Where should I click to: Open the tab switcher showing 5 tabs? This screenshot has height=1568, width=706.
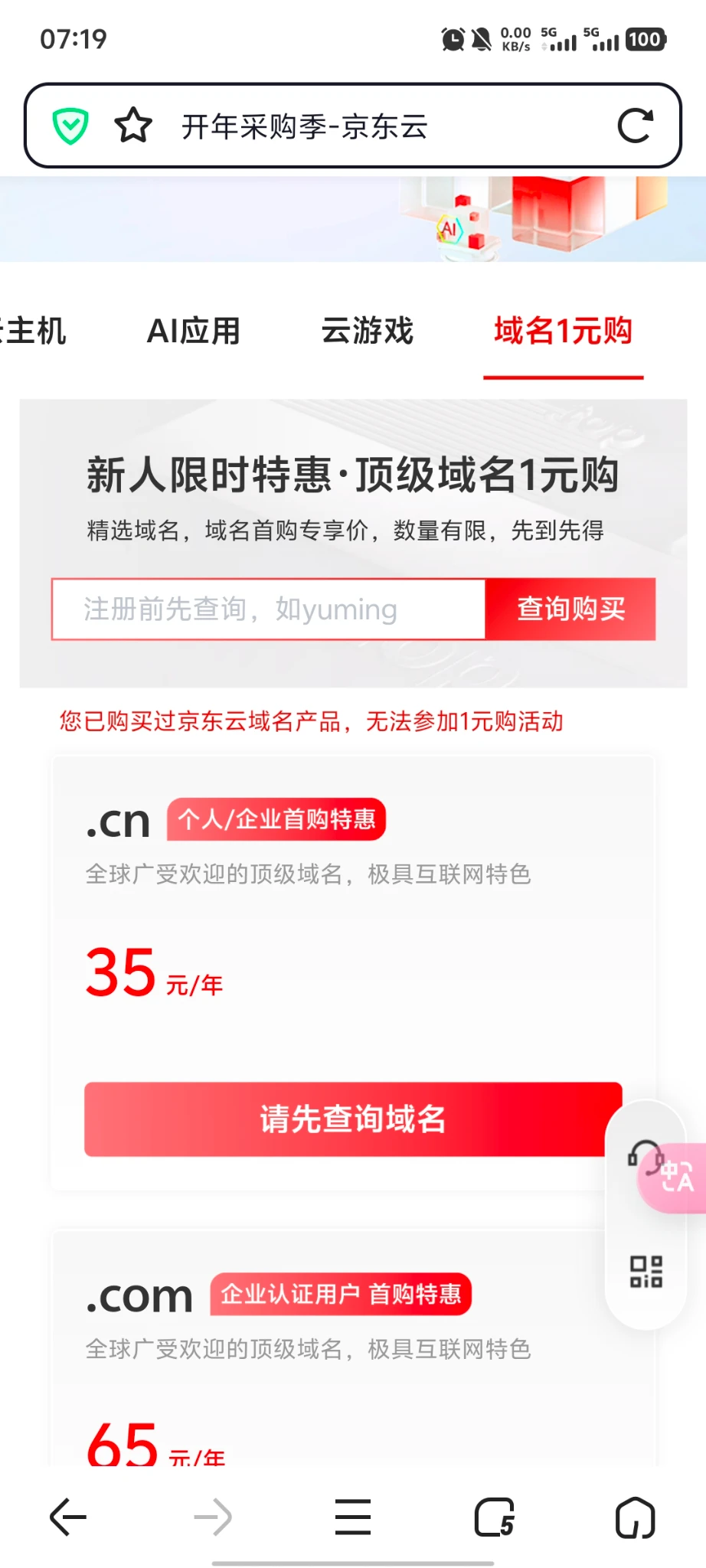pyautogui.click(x=494, y=1517)
